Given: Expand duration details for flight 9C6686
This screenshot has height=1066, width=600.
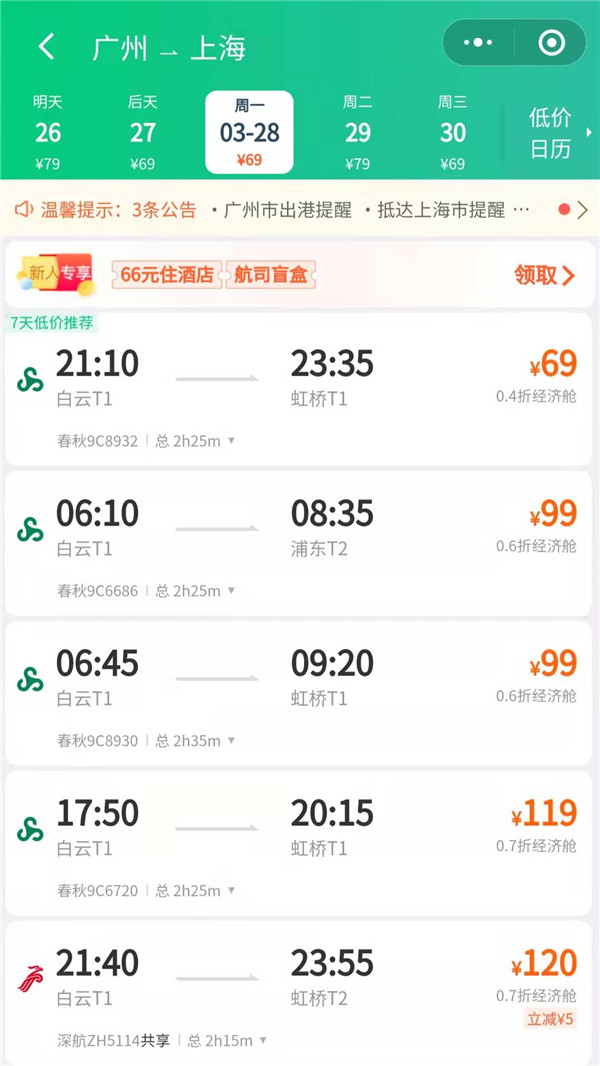Looking at the screenshot, I should pyautogui.click(x=196, y=591).
